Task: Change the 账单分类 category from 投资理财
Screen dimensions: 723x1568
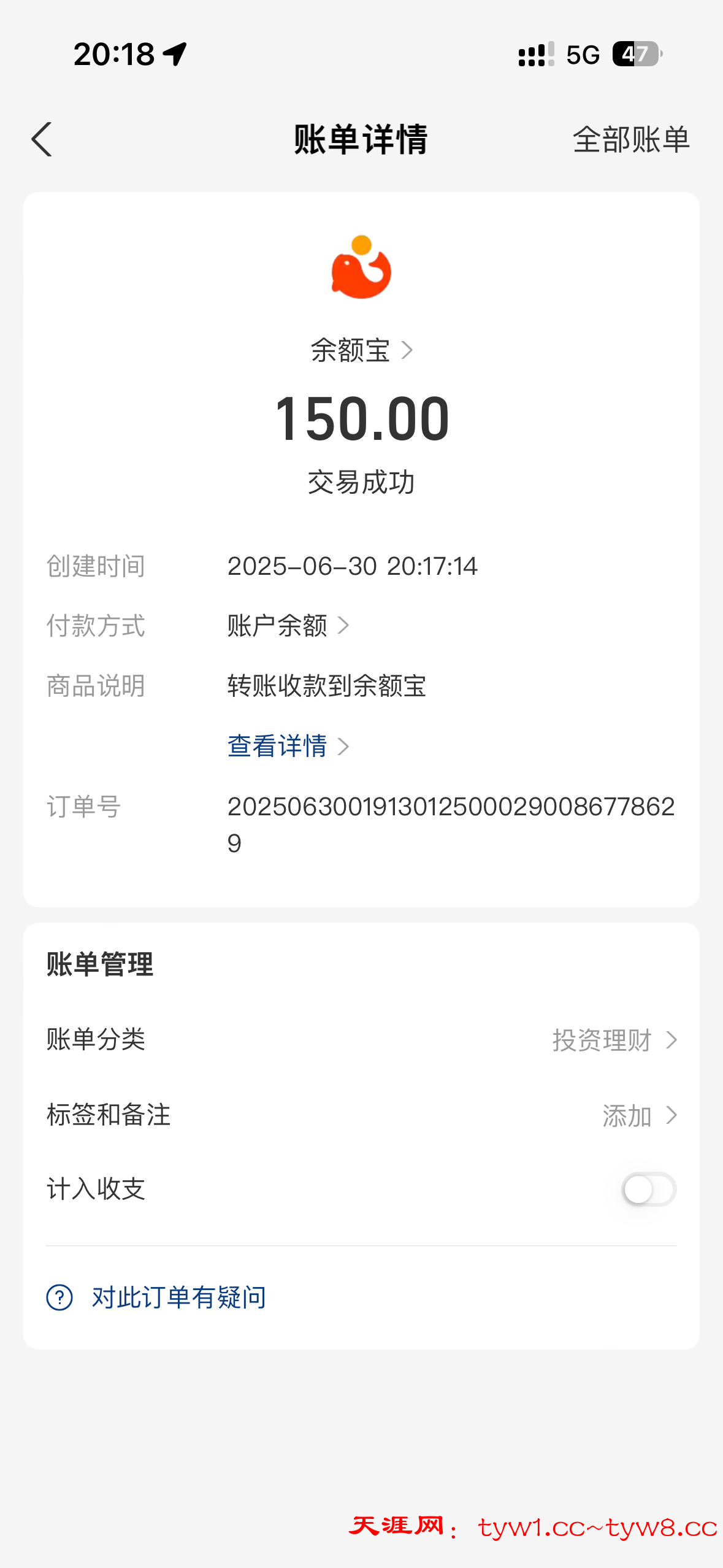Action: (x=613, y=1040)
